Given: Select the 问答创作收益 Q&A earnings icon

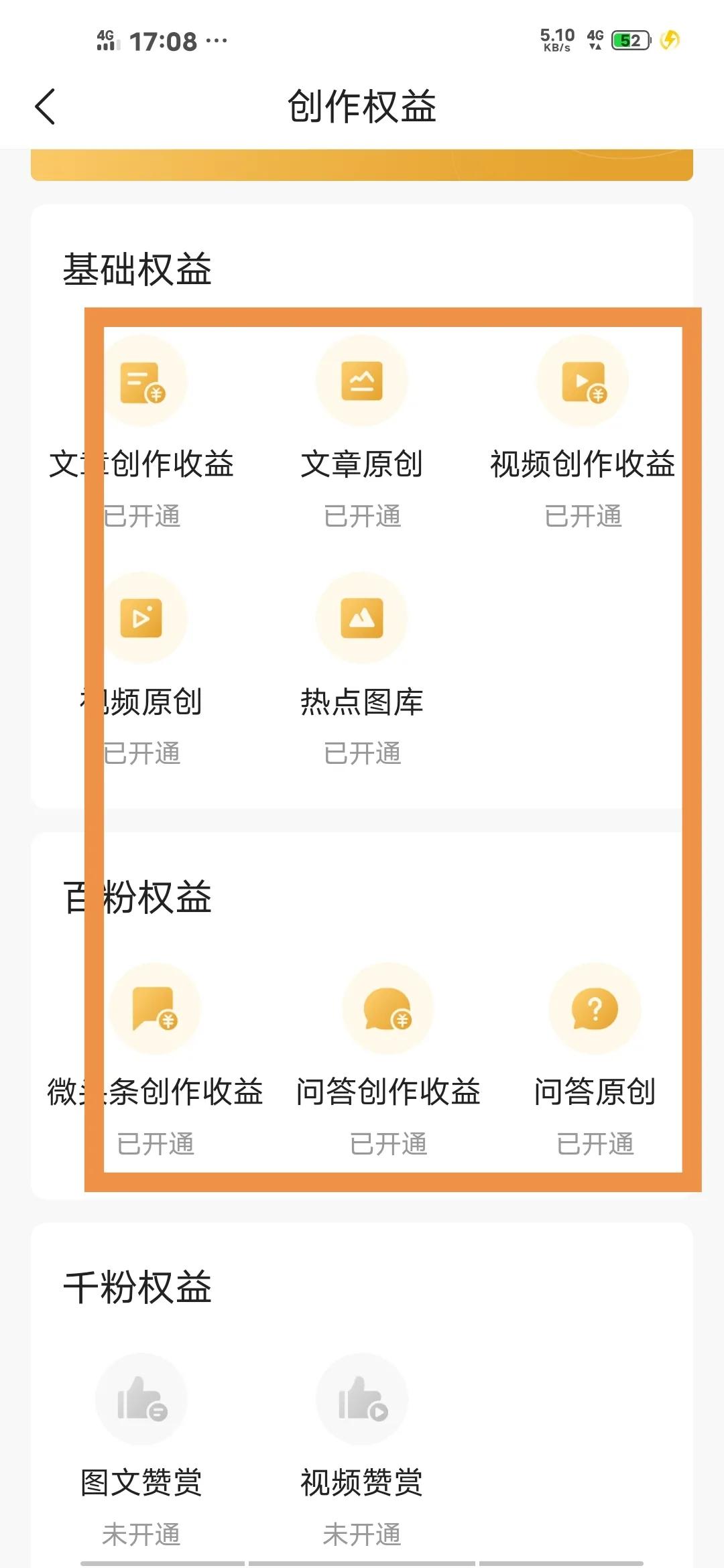Looking at the screenshot, I should (387, 1009).
